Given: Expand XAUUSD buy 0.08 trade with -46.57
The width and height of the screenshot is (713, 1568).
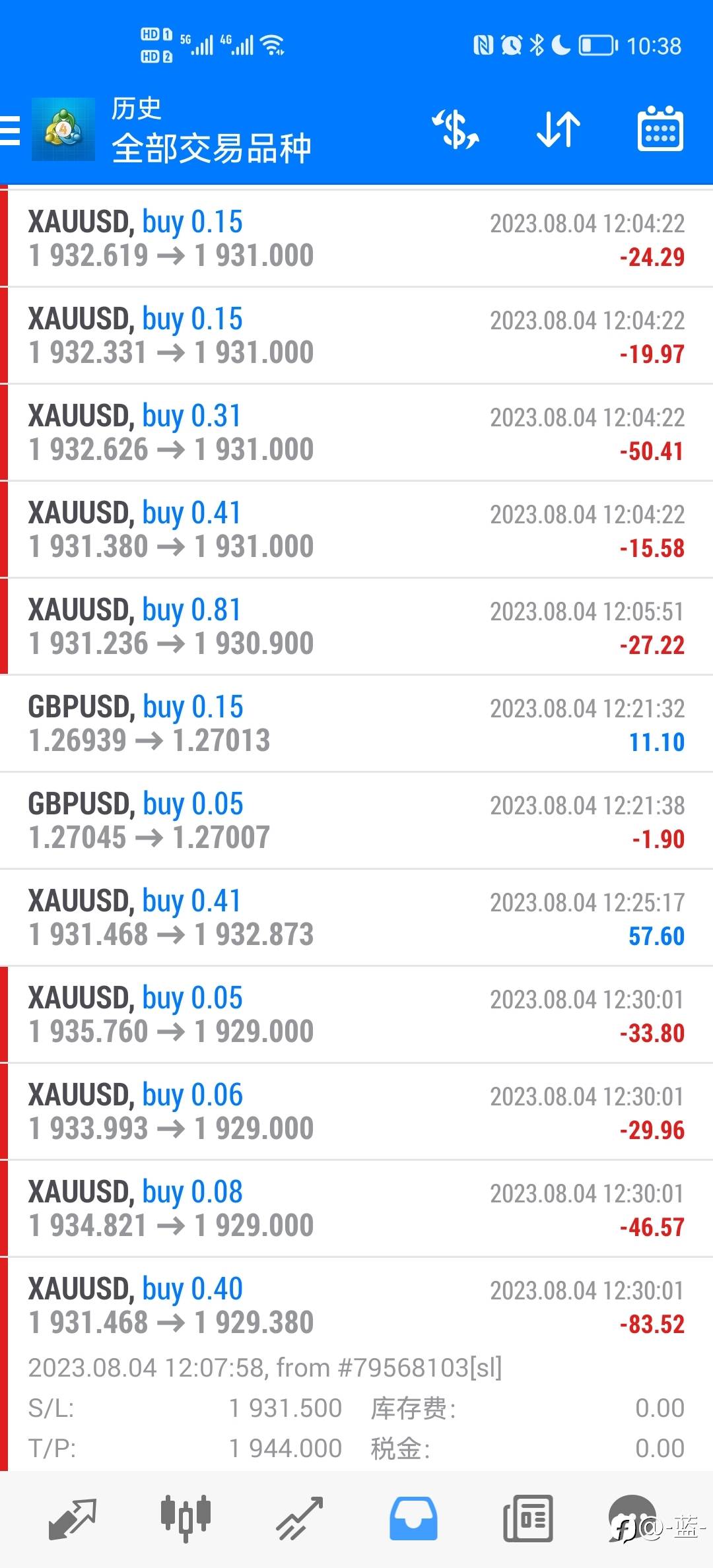Looking at the screenshot, I should 356,1209.
